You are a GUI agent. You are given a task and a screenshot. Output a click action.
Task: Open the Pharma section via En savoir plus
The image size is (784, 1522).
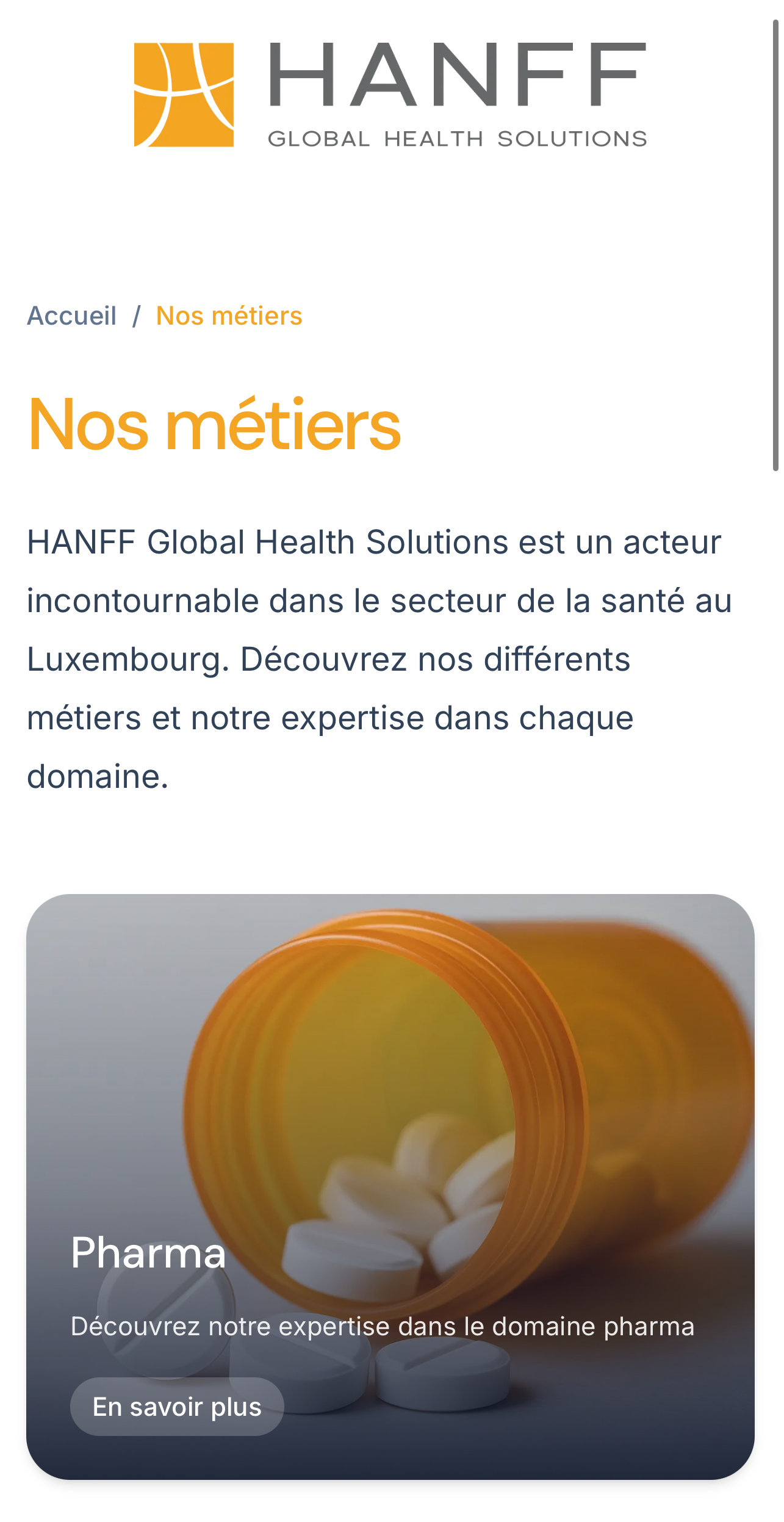176,1407
